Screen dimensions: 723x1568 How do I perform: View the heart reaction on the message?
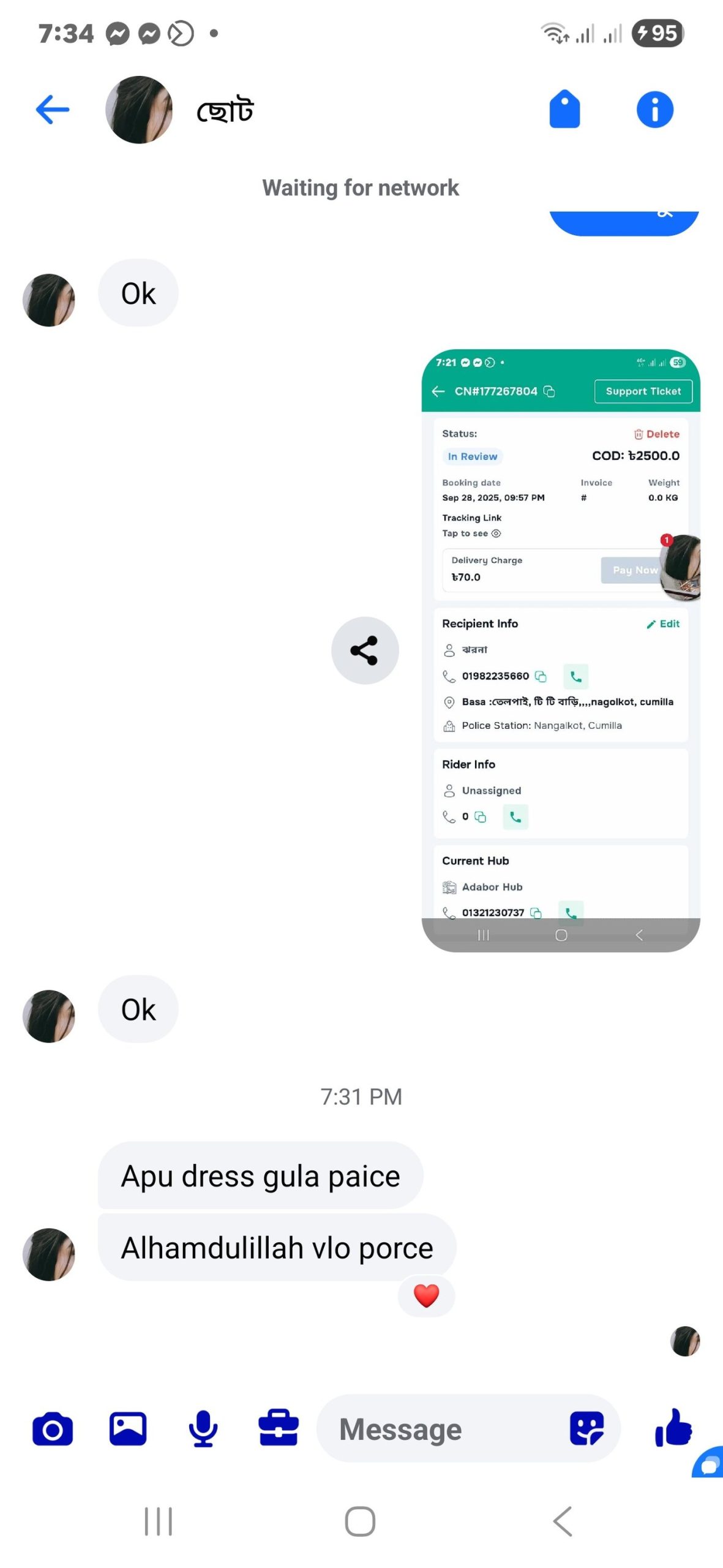coord(426,1295)
